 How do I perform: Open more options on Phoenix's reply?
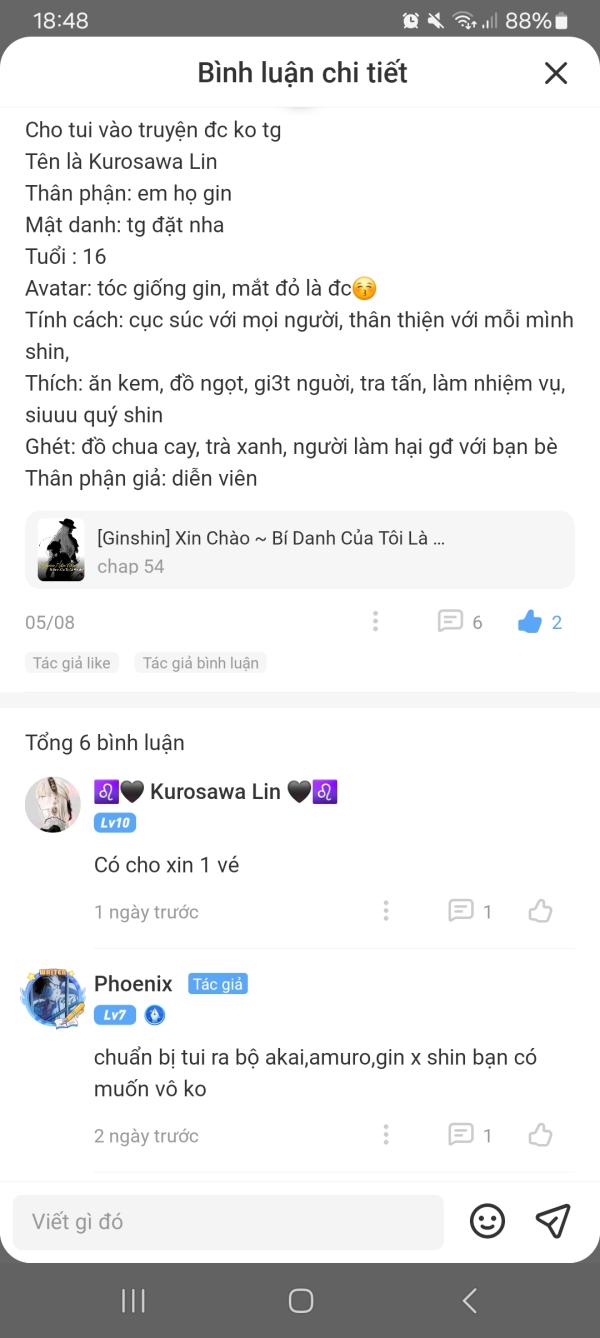click(386, 1135)
